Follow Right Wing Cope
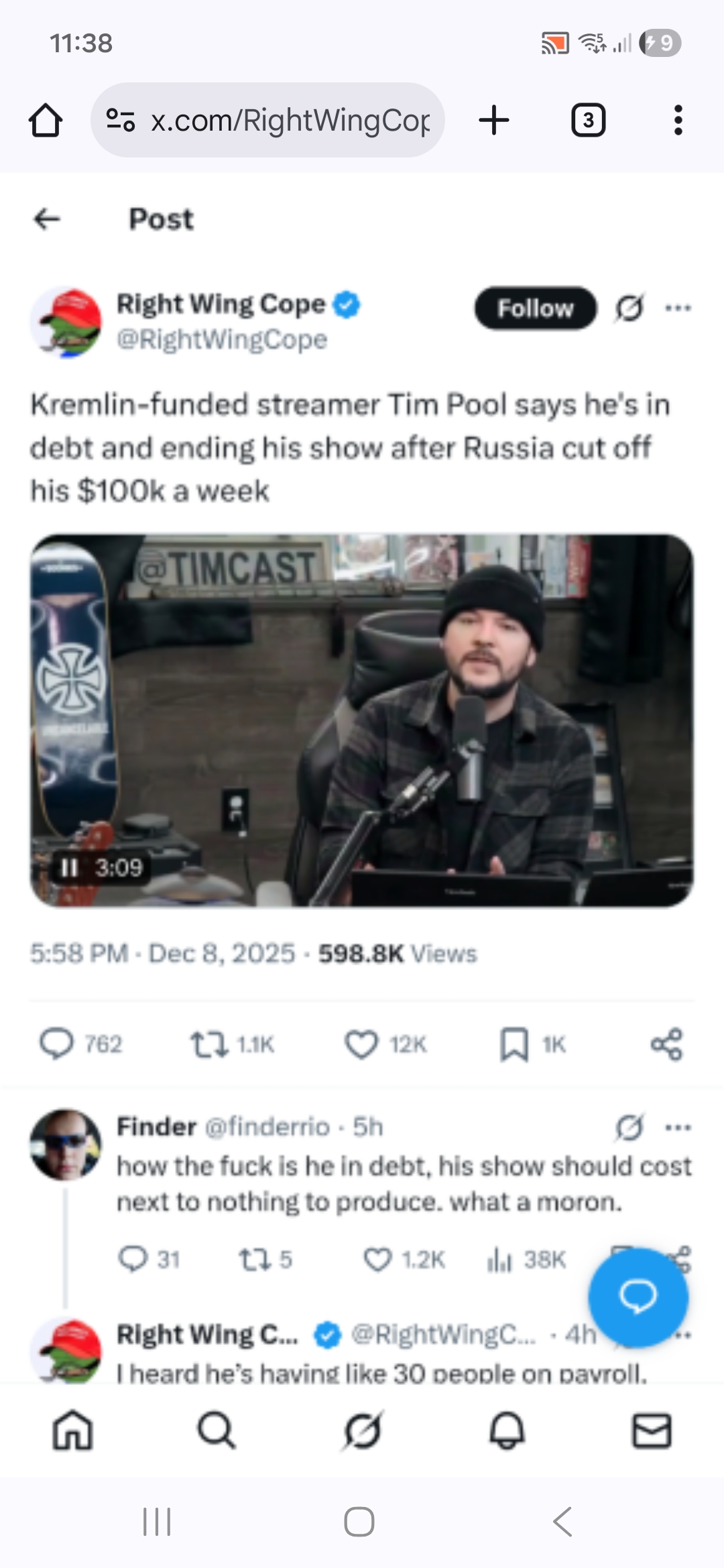This screenshot has width=724, height=1568. click(535, 308)
